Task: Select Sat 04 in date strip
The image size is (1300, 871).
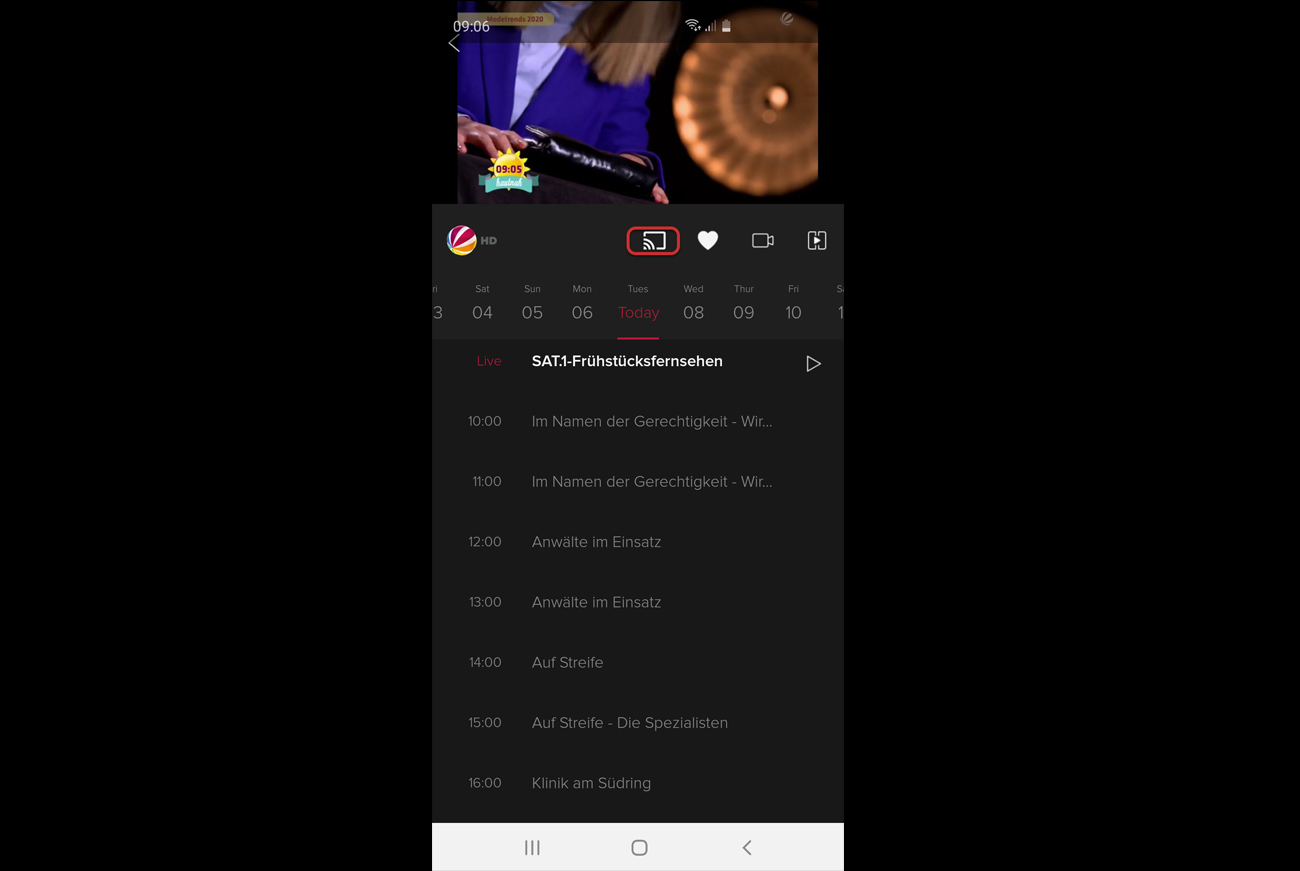Action: [482, 303]
